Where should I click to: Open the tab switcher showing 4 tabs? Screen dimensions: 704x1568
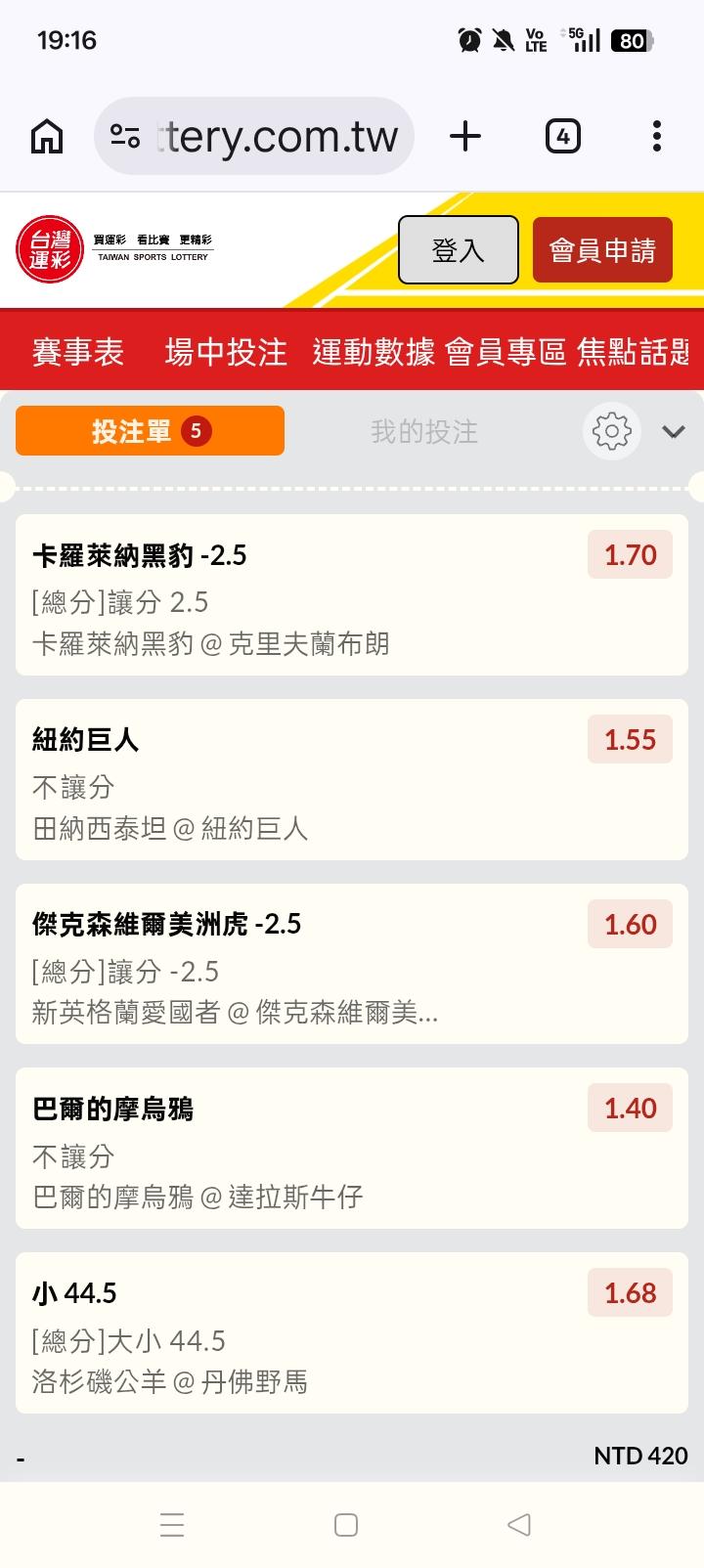[562, 136]
